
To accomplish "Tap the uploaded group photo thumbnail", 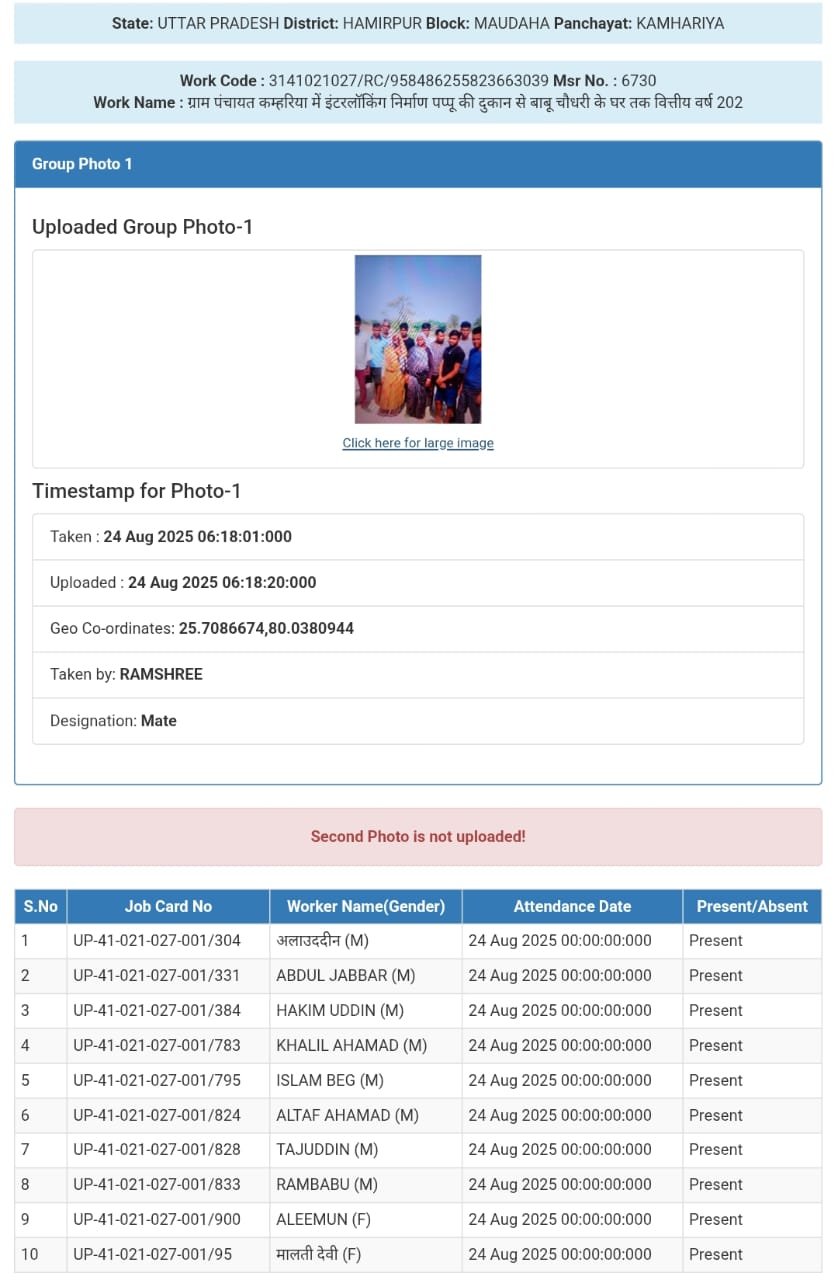I will point(418,339).
